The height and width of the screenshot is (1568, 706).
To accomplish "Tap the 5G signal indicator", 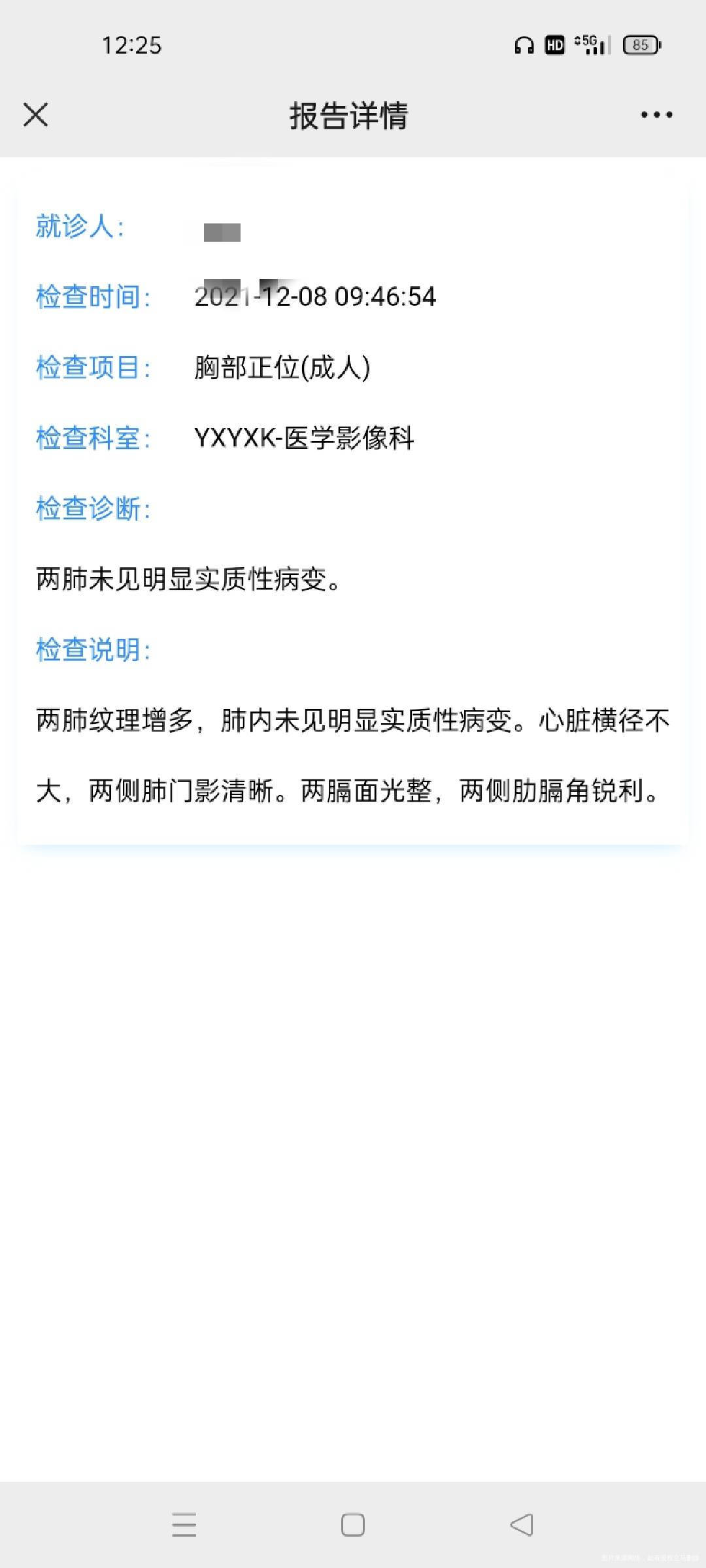I will point(588,45).
